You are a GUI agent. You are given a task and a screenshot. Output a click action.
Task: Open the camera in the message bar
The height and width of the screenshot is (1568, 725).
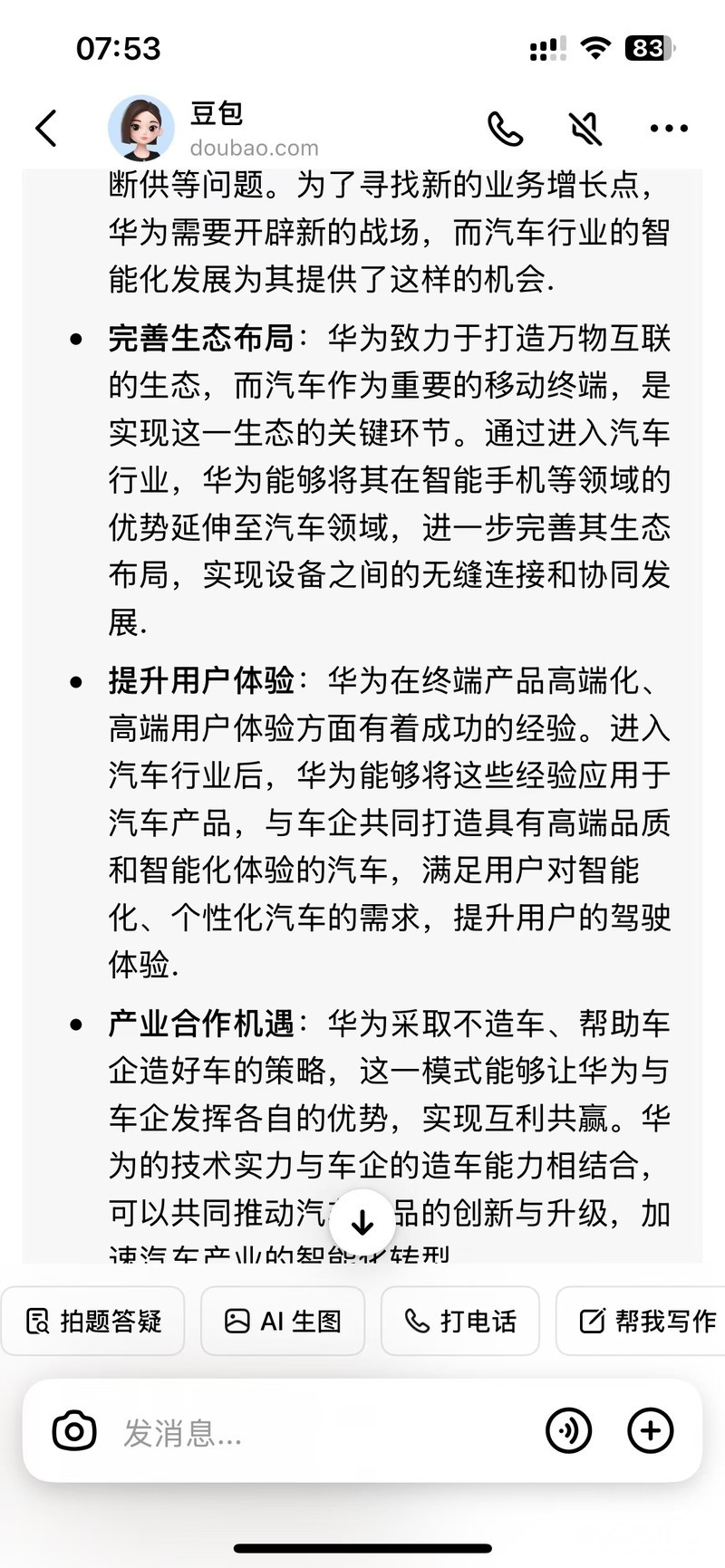(x=74, y=1431)
